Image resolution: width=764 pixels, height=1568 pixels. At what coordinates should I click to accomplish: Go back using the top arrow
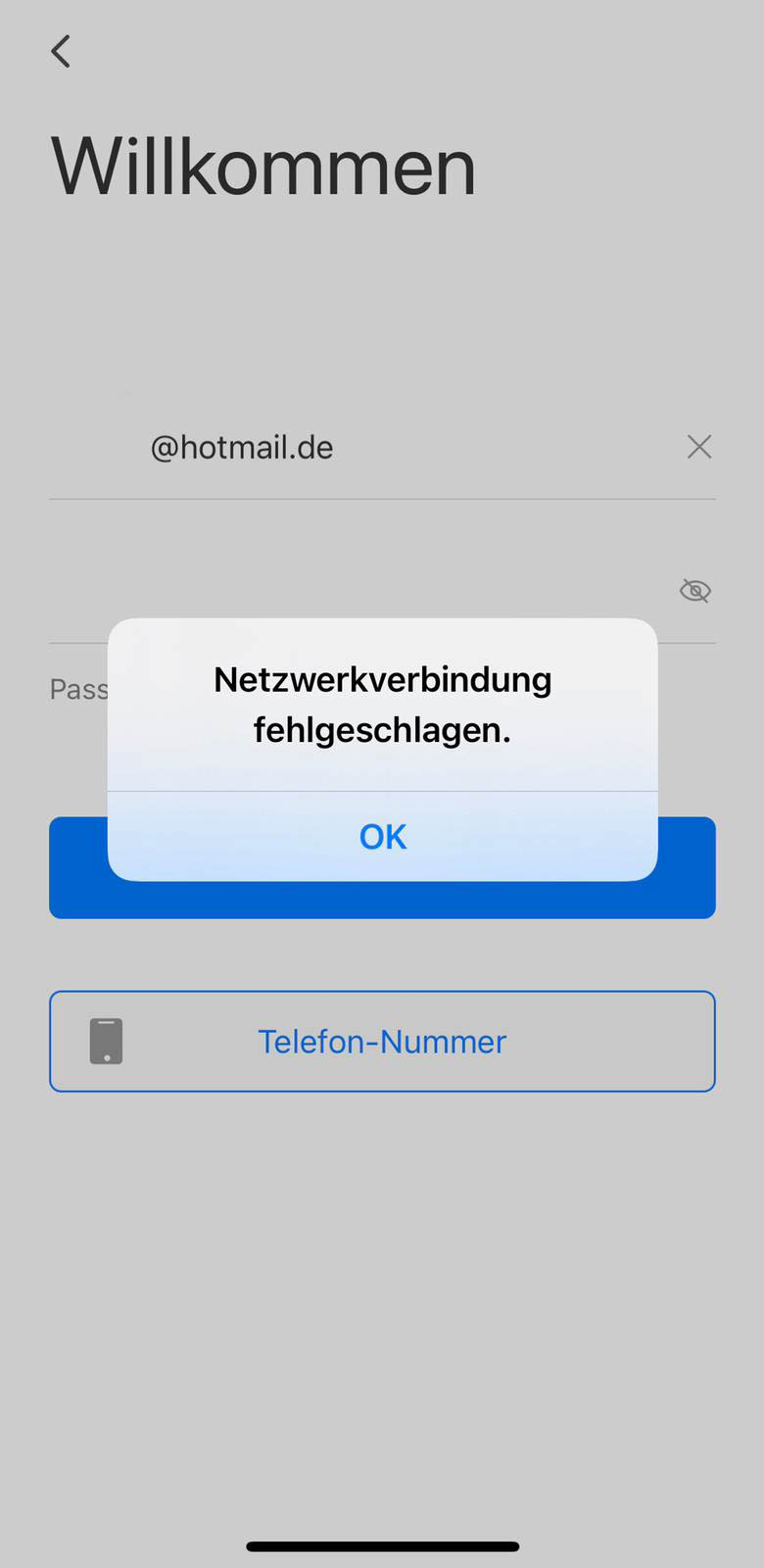tap(61, 51)
